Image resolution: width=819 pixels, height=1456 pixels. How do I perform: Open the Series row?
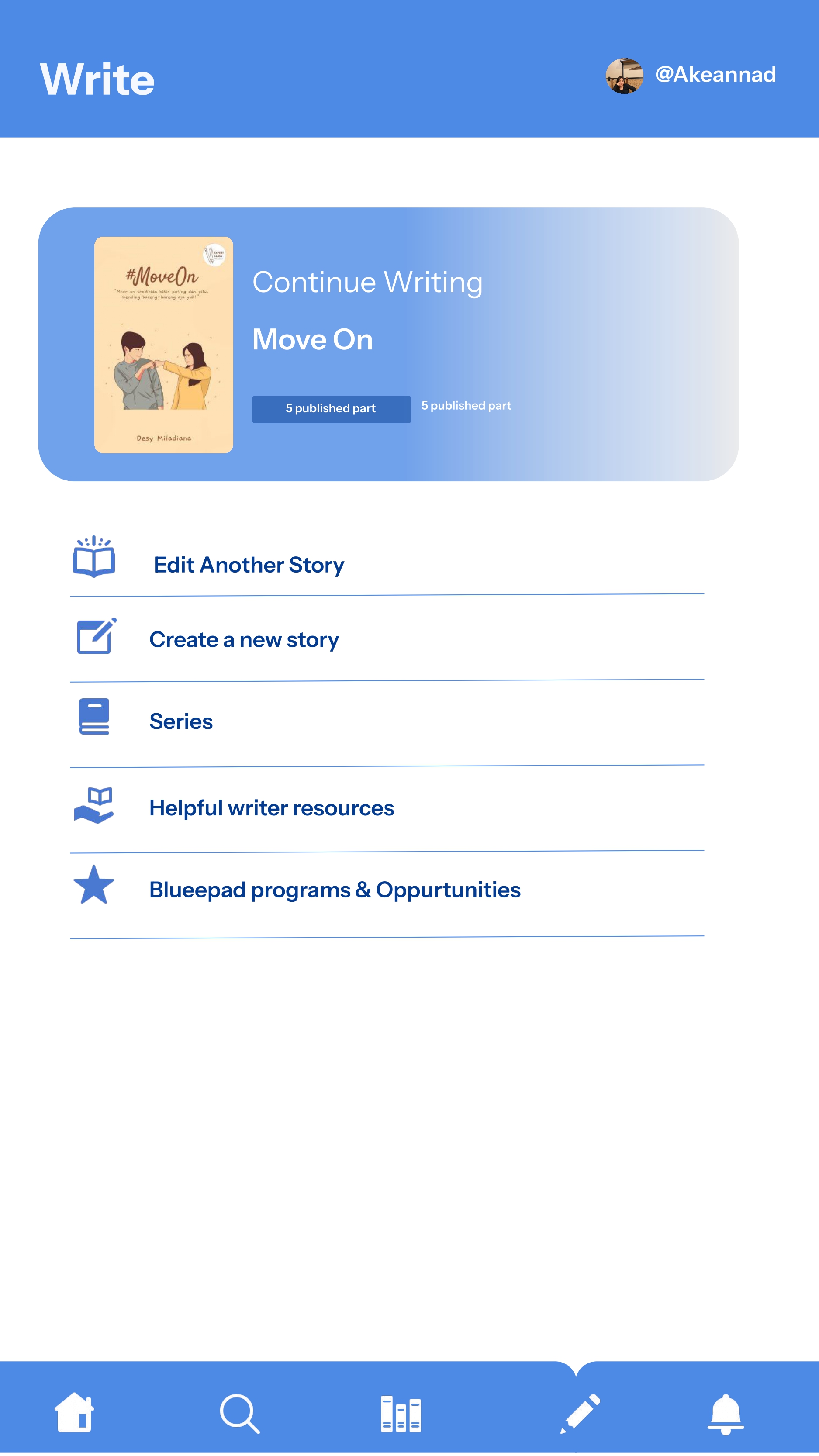tap(181, 721)
